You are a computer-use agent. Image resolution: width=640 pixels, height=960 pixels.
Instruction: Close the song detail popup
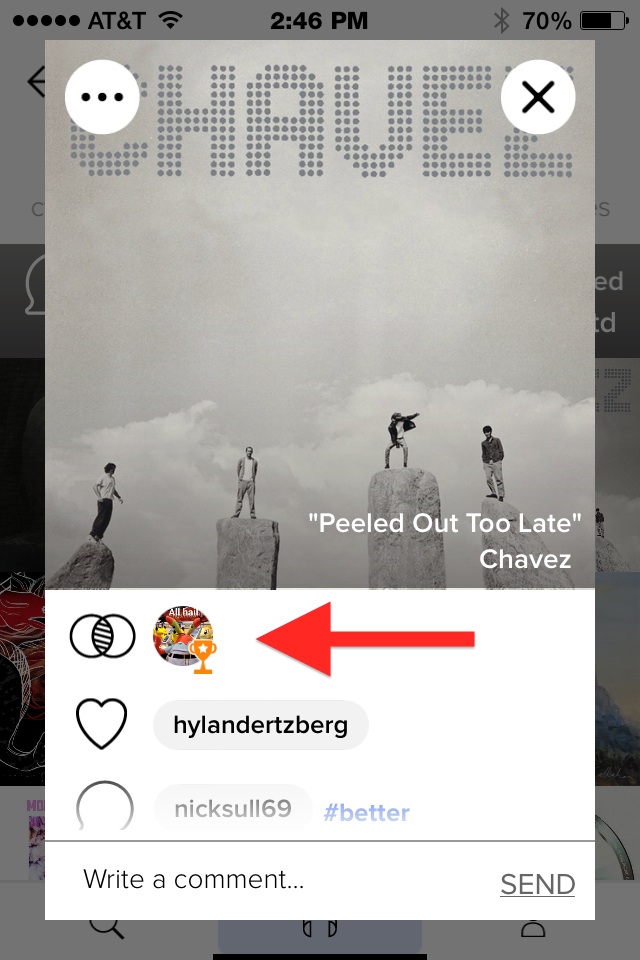point(538,97)
